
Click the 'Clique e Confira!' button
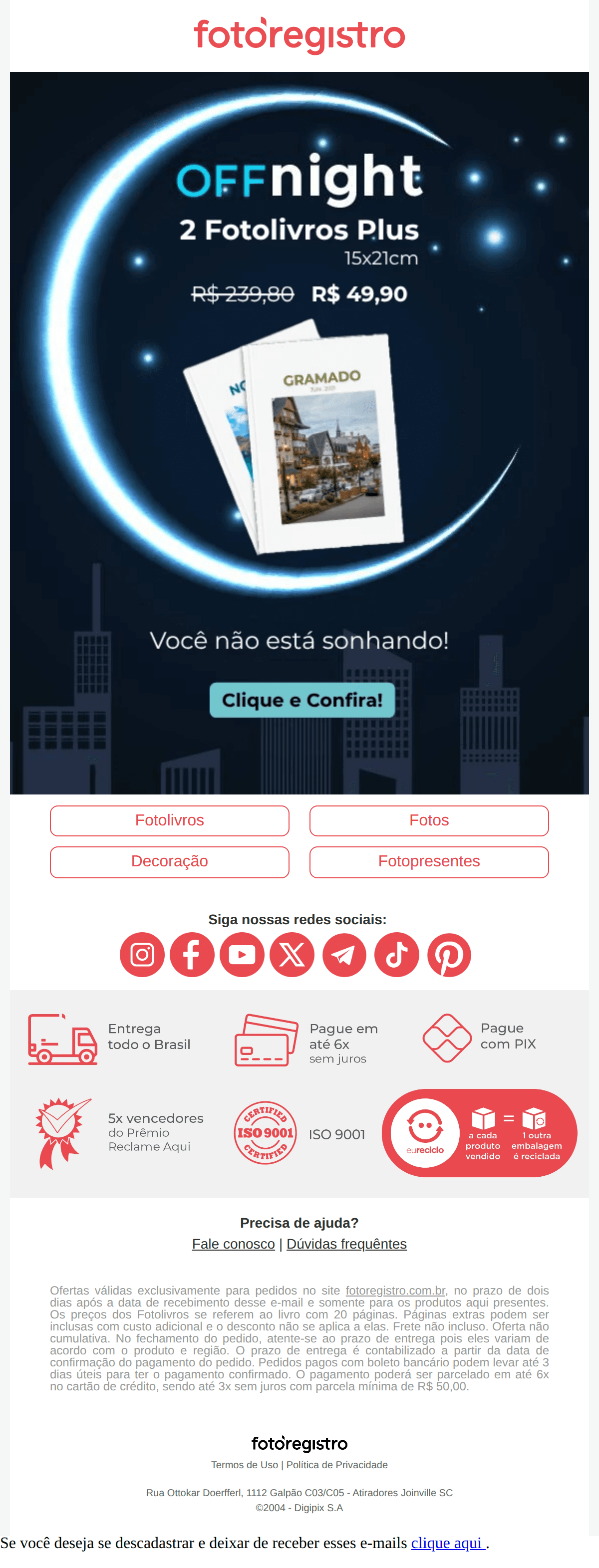point(302,700)
